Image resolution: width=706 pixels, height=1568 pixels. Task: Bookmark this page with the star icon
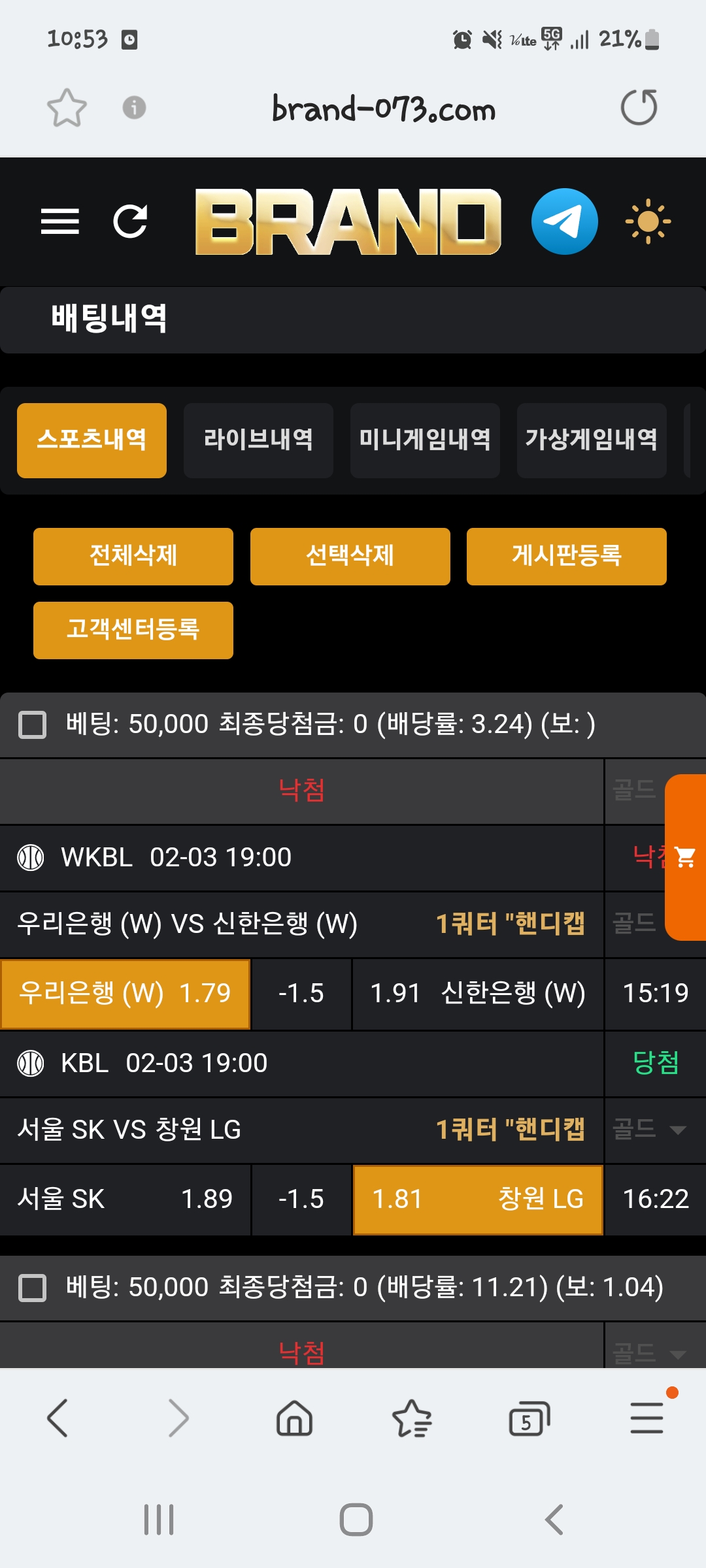coord(67,108)
